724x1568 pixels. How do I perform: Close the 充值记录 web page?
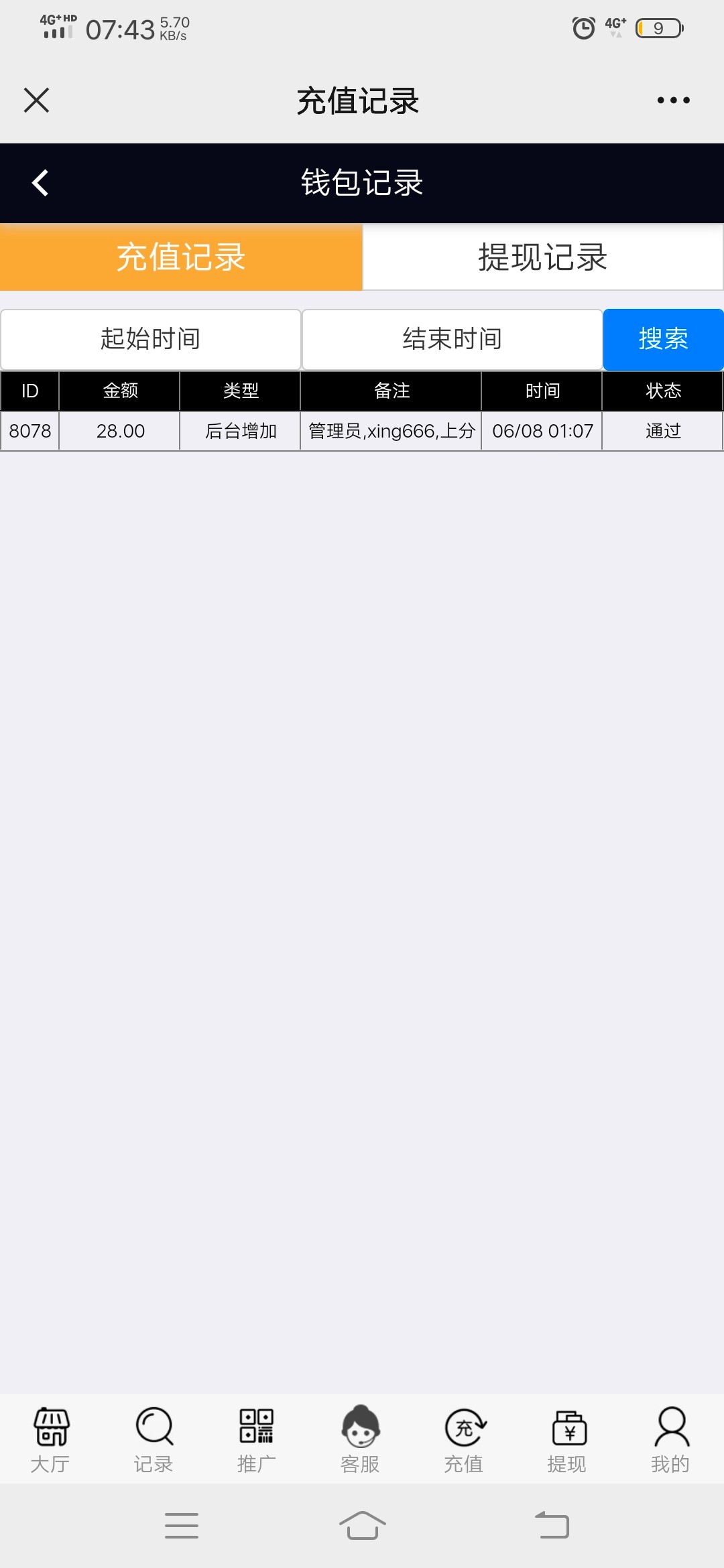(36, 101)
